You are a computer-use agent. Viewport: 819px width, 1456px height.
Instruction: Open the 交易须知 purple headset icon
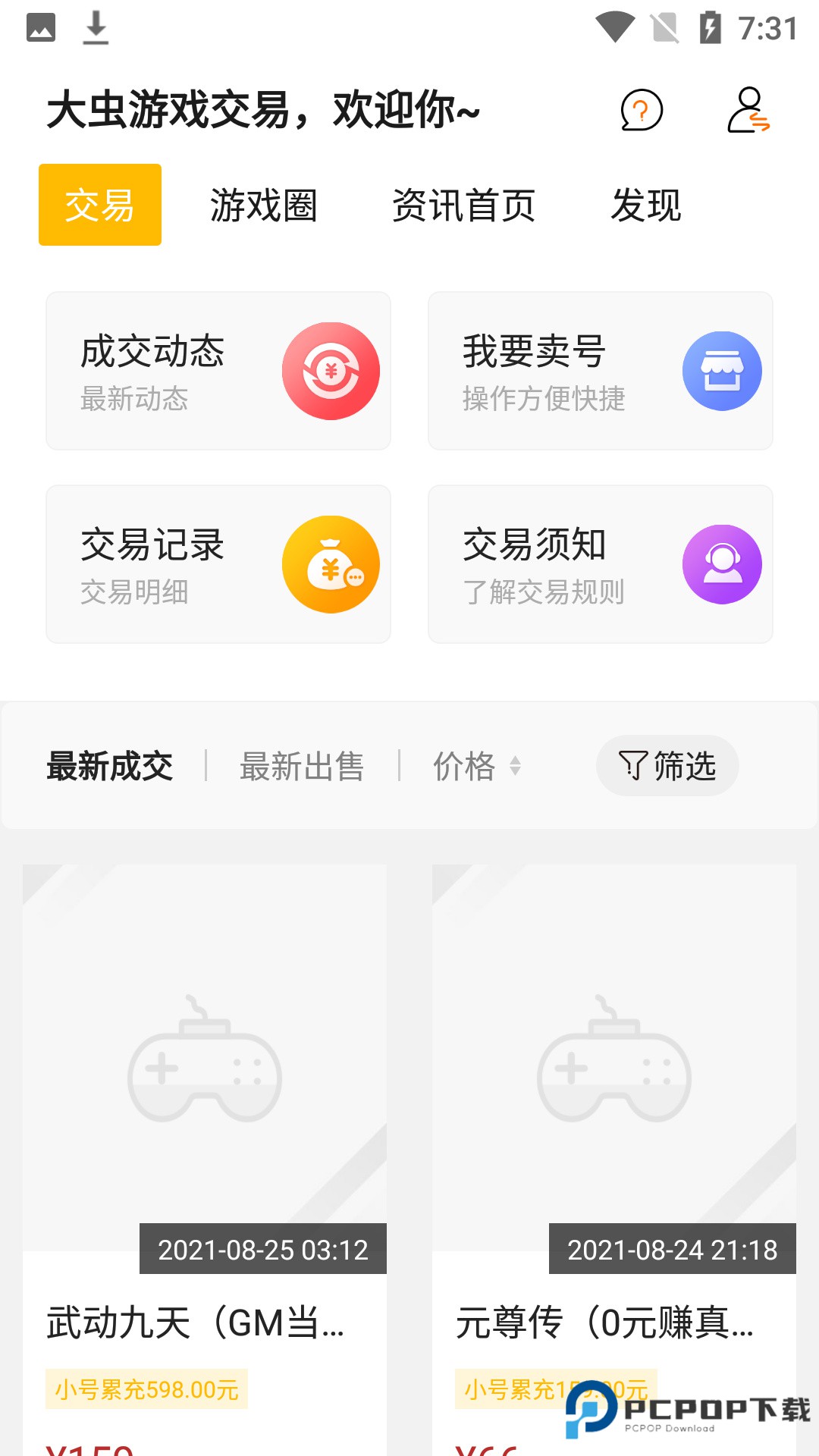tap(722, 564)
